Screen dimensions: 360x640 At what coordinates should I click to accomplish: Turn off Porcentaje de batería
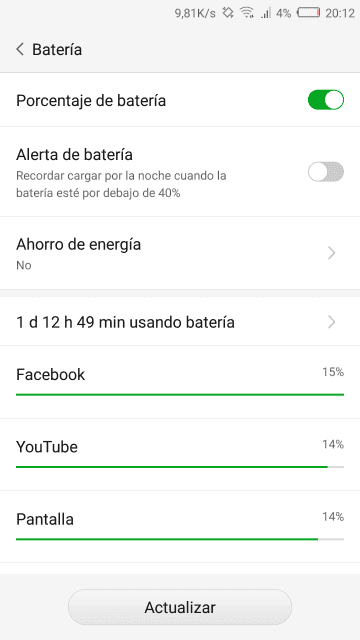pos(326,100)
